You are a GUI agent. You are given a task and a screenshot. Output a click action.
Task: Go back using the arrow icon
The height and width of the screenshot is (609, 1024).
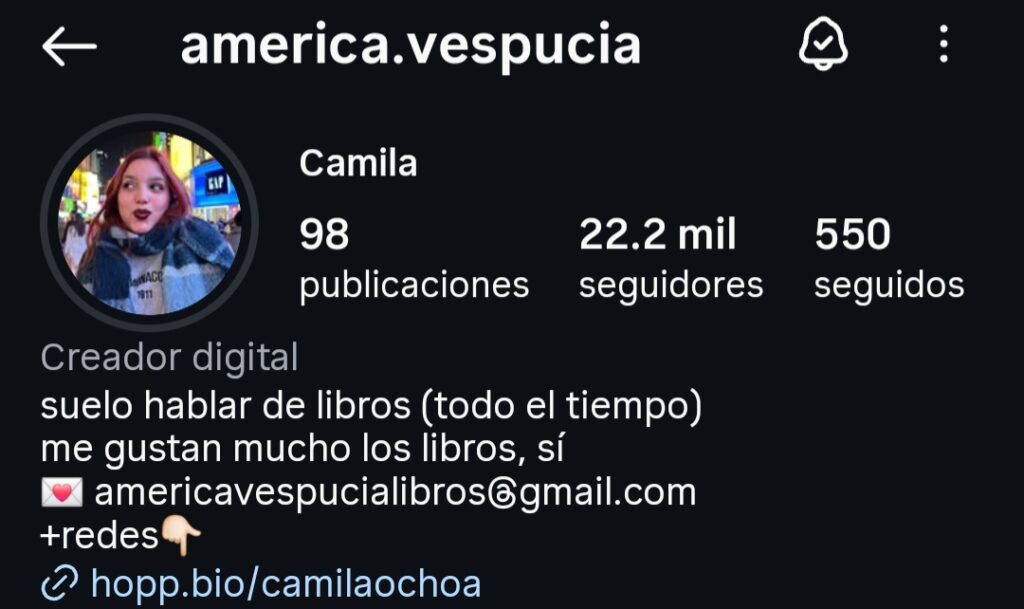click(x=69, y=46)
